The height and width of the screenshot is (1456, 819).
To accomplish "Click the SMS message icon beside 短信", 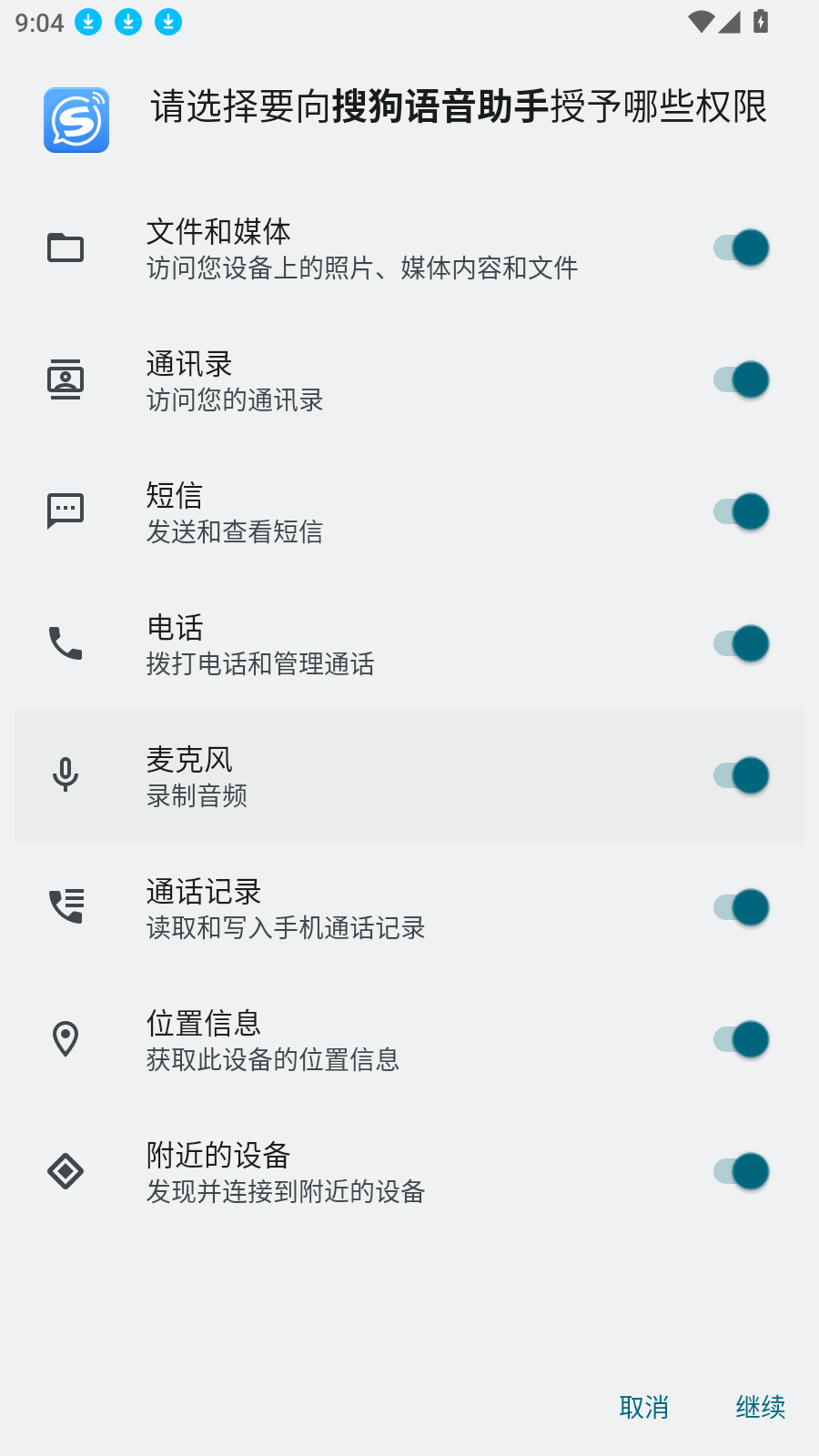I will tap(65, 511).
